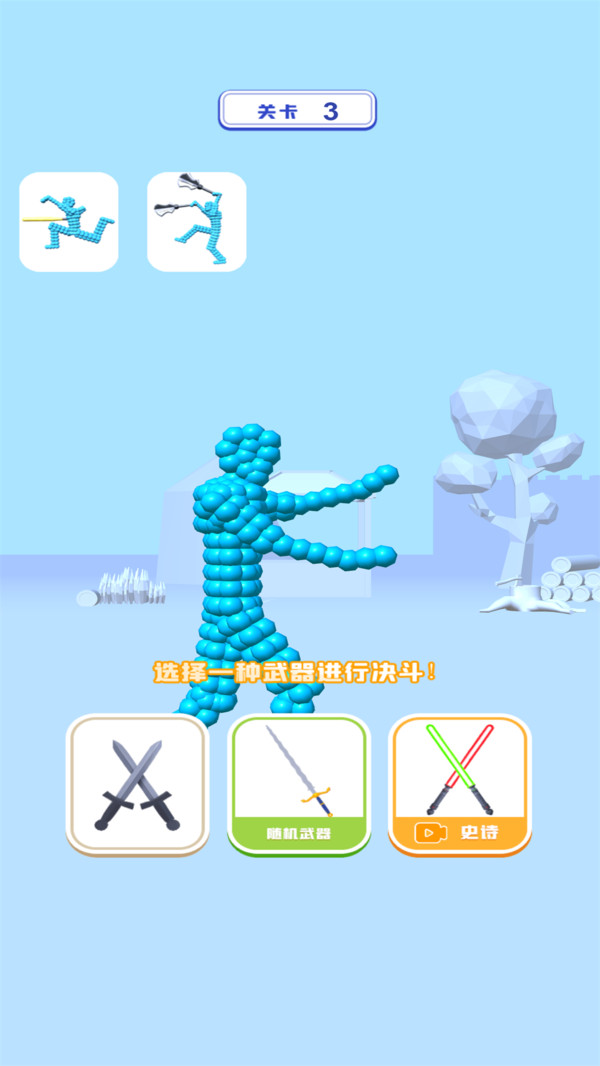This screenshot has width=600, height=1066.
Task: Choose the crossed twin swords weapon
Action: pos(137,785)
